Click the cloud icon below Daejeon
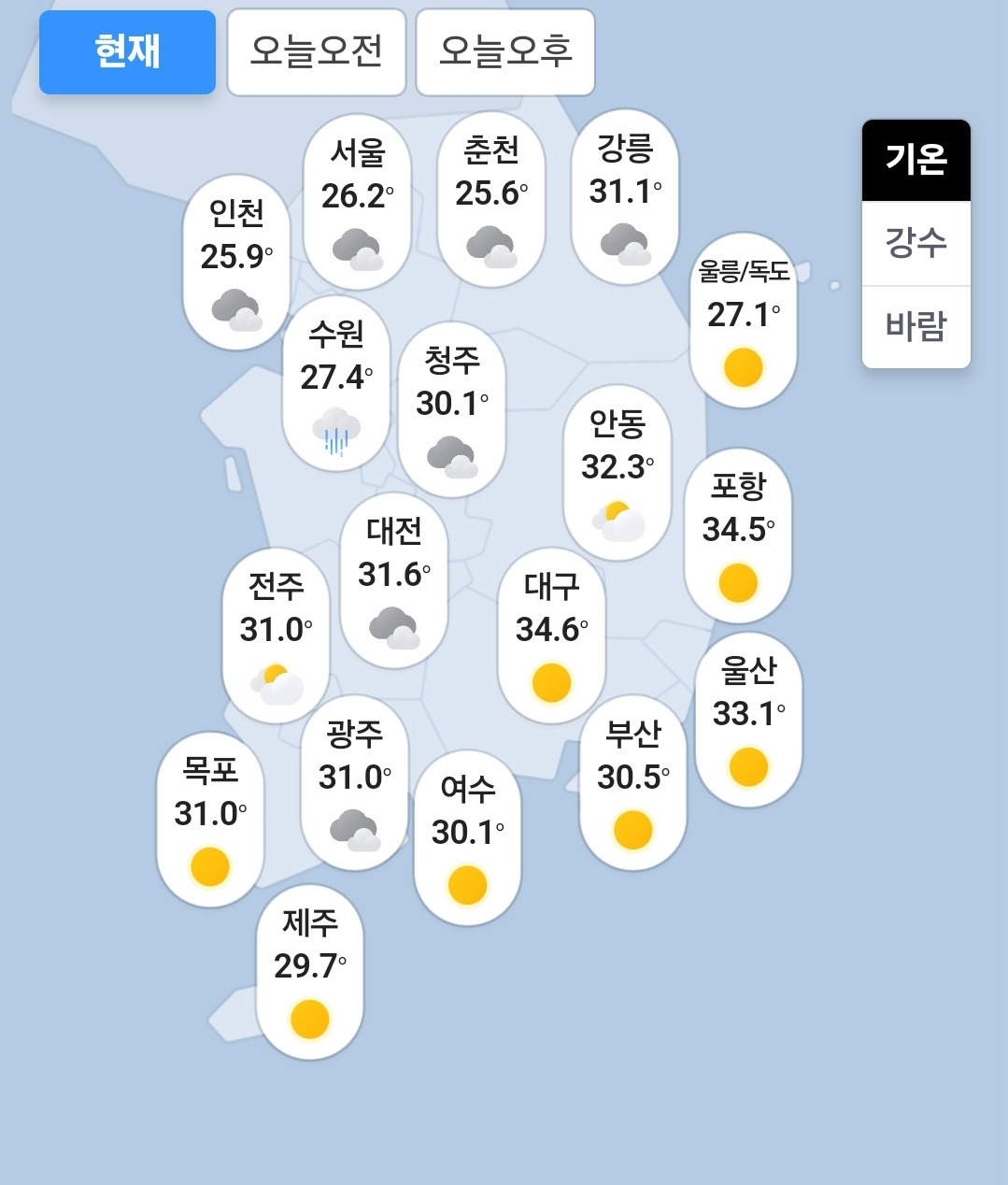 393,629
